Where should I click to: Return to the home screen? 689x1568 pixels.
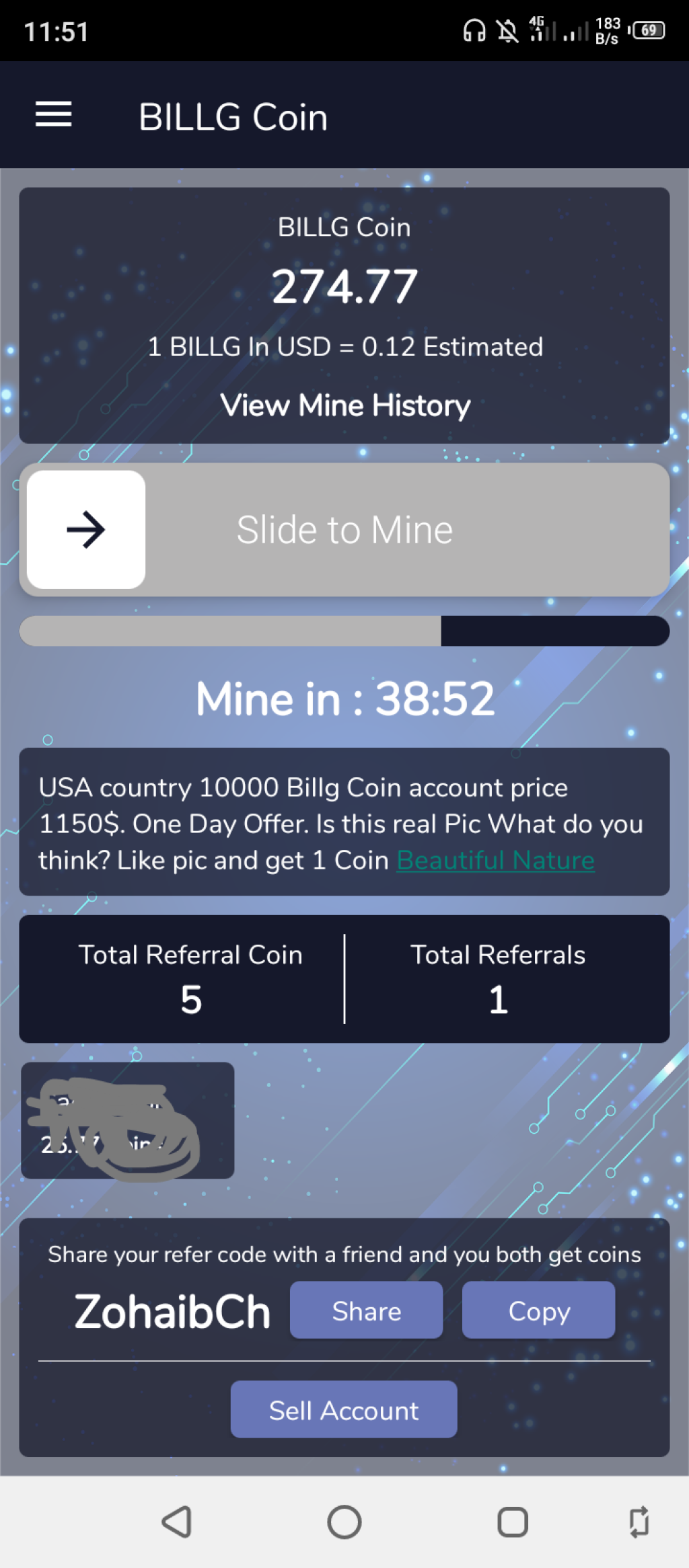pos(344,1522)
